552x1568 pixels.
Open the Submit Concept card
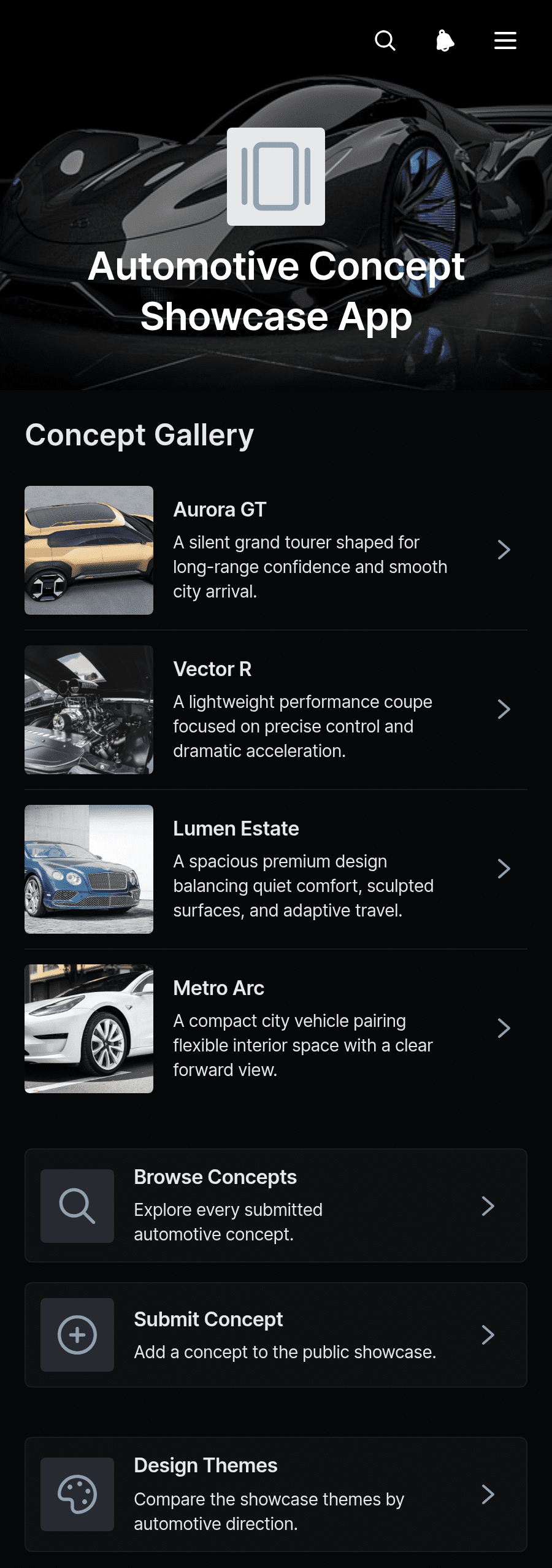(x=276, y=1335)
